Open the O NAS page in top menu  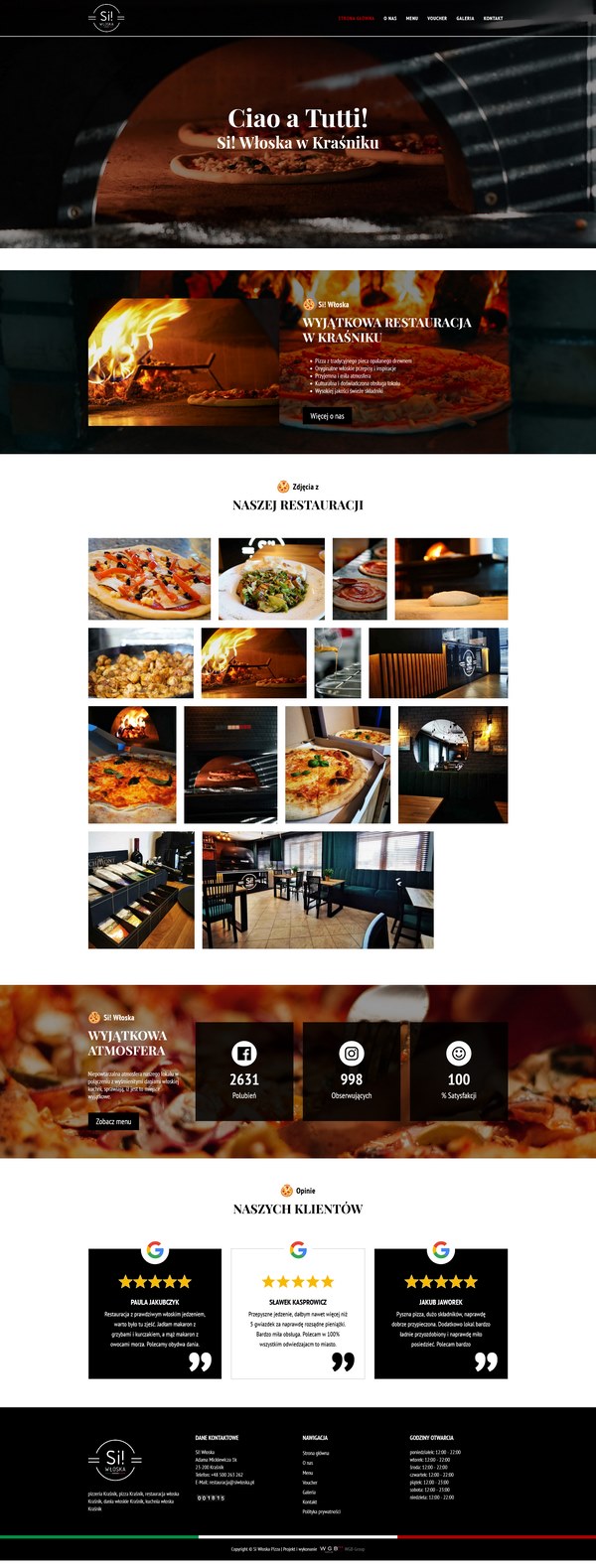[390, 18]
